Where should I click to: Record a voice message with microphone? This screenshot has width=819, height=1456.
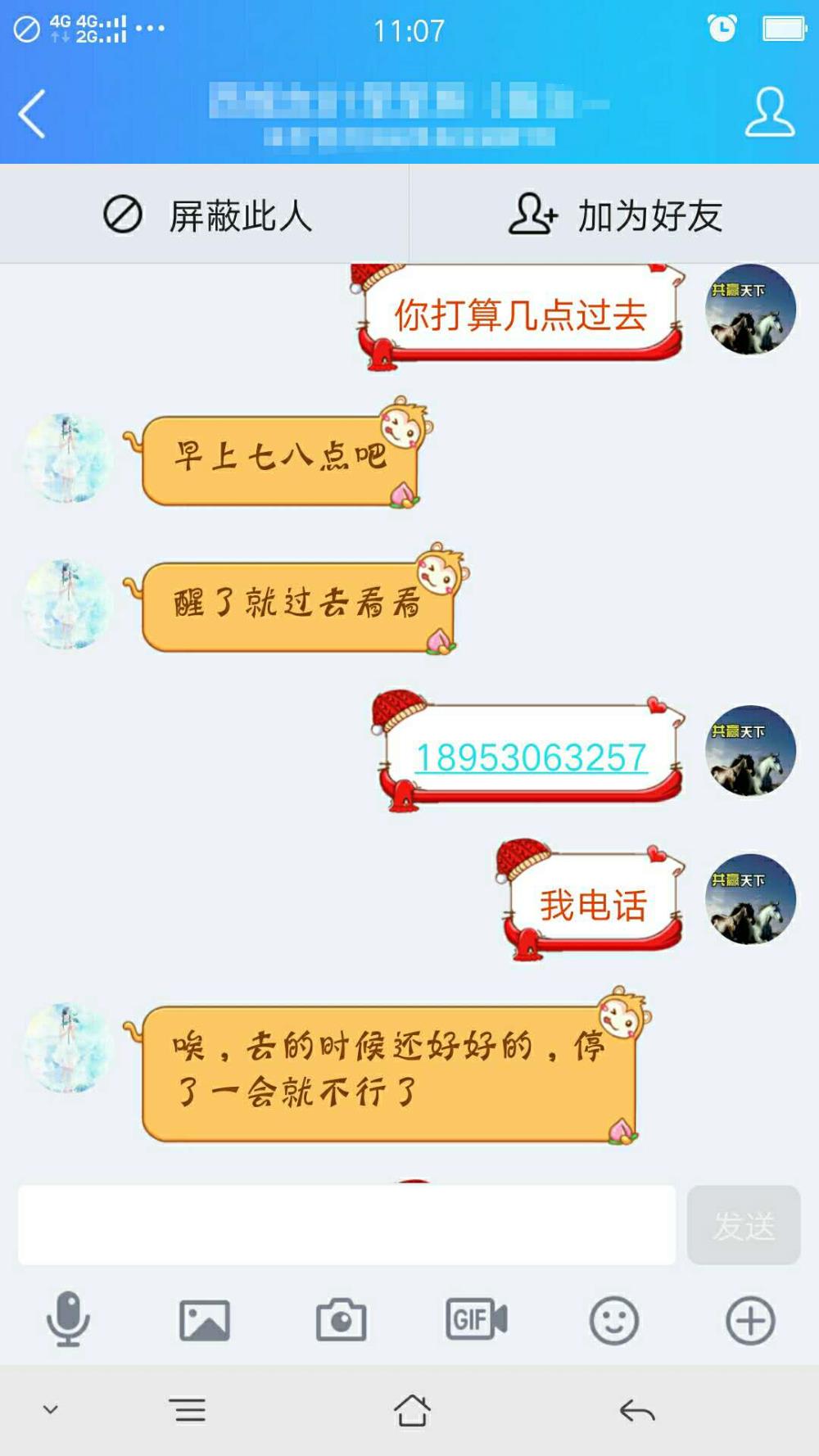tap(68, 1319)
